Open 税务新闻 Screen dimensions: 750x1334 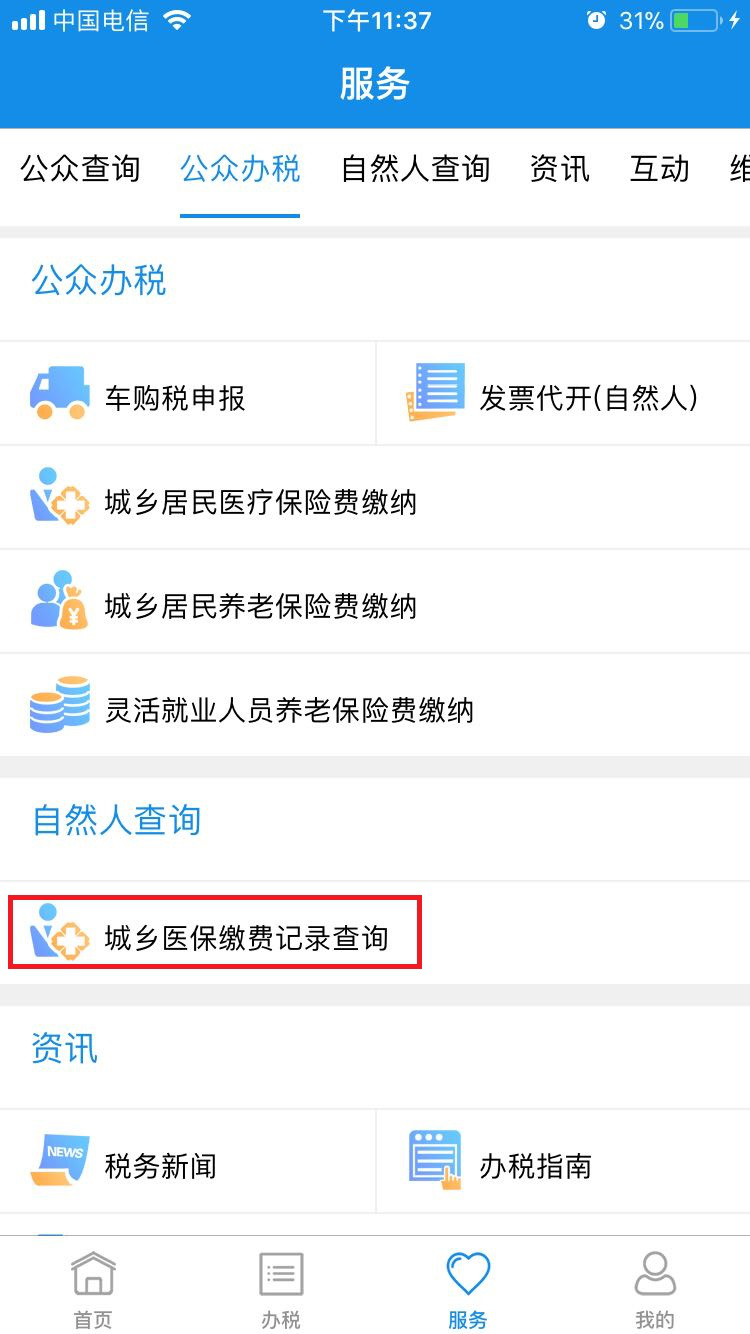pos(188,1162)
